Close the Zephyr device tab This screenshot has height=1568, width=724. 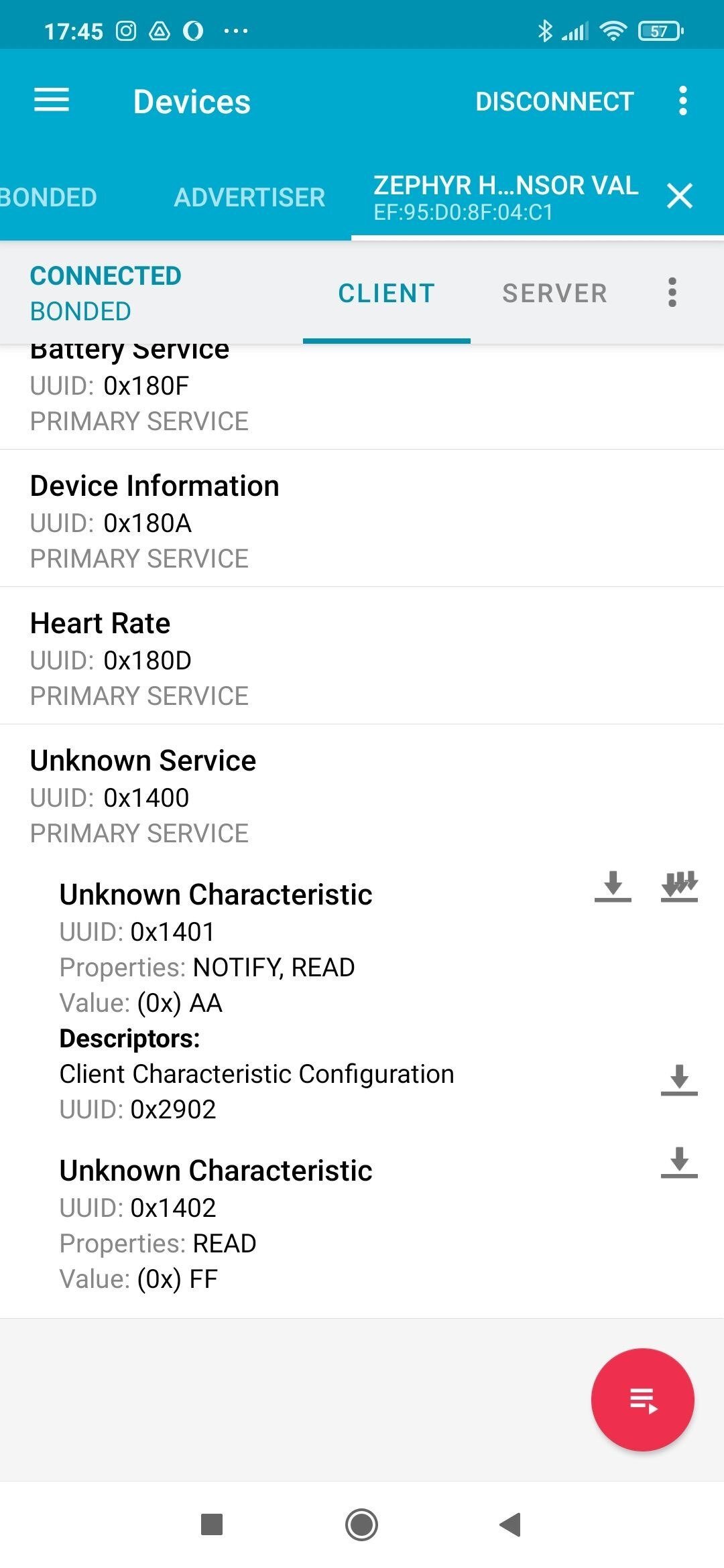pos(679,196)
